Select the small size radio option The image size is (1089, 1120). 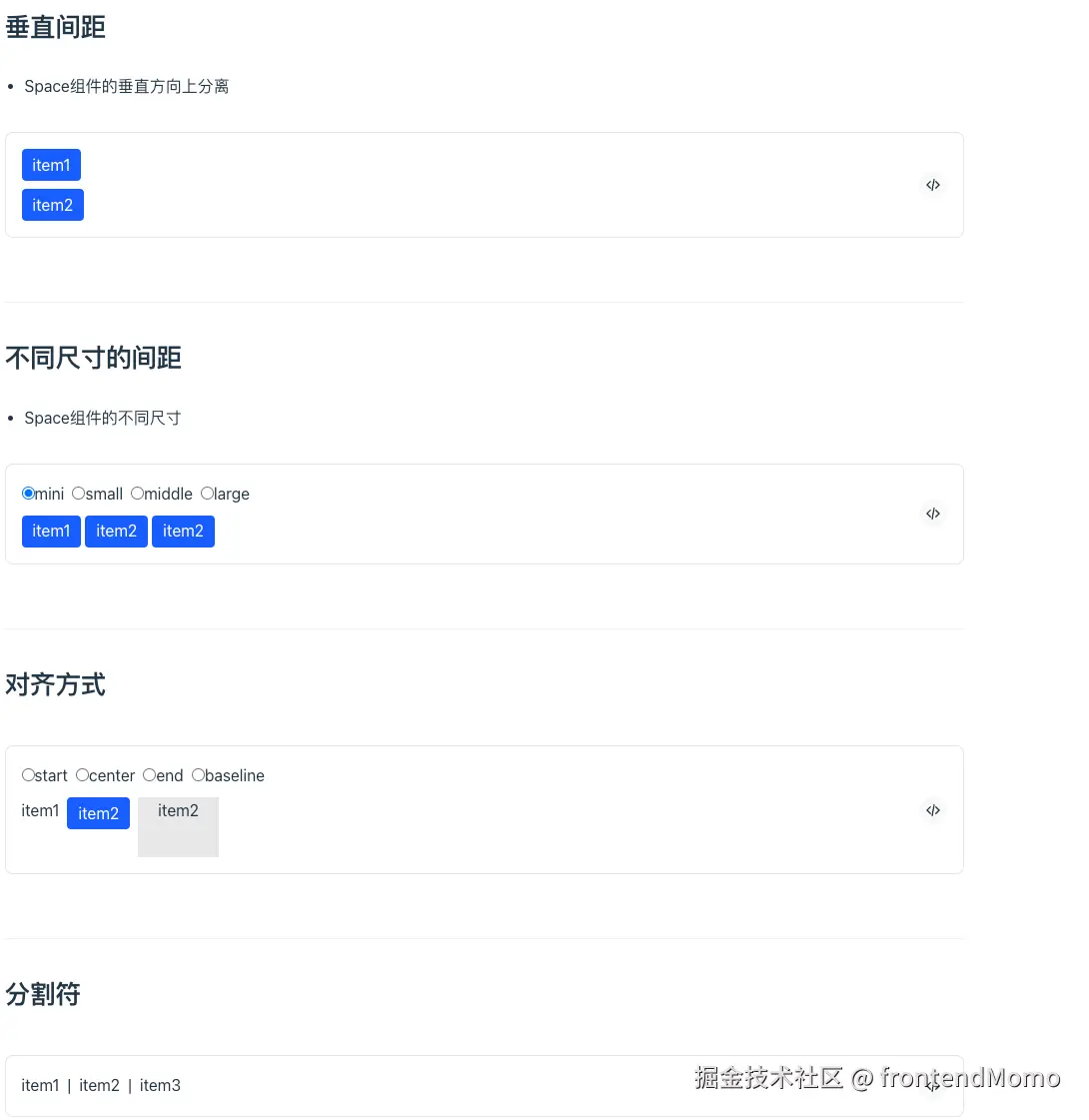tap(79, 494)
